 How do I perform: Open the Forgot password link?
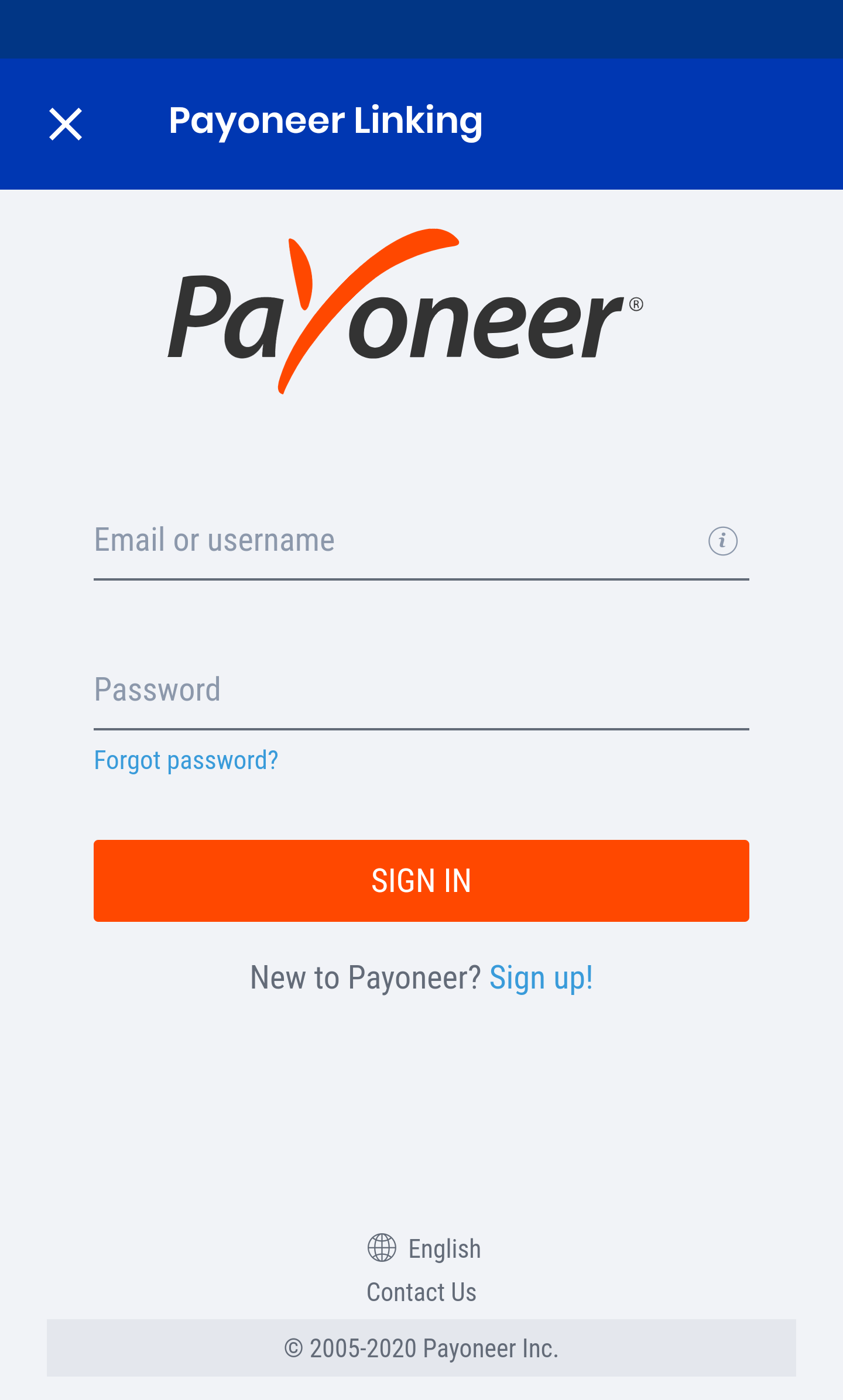(x=186, y=760)
